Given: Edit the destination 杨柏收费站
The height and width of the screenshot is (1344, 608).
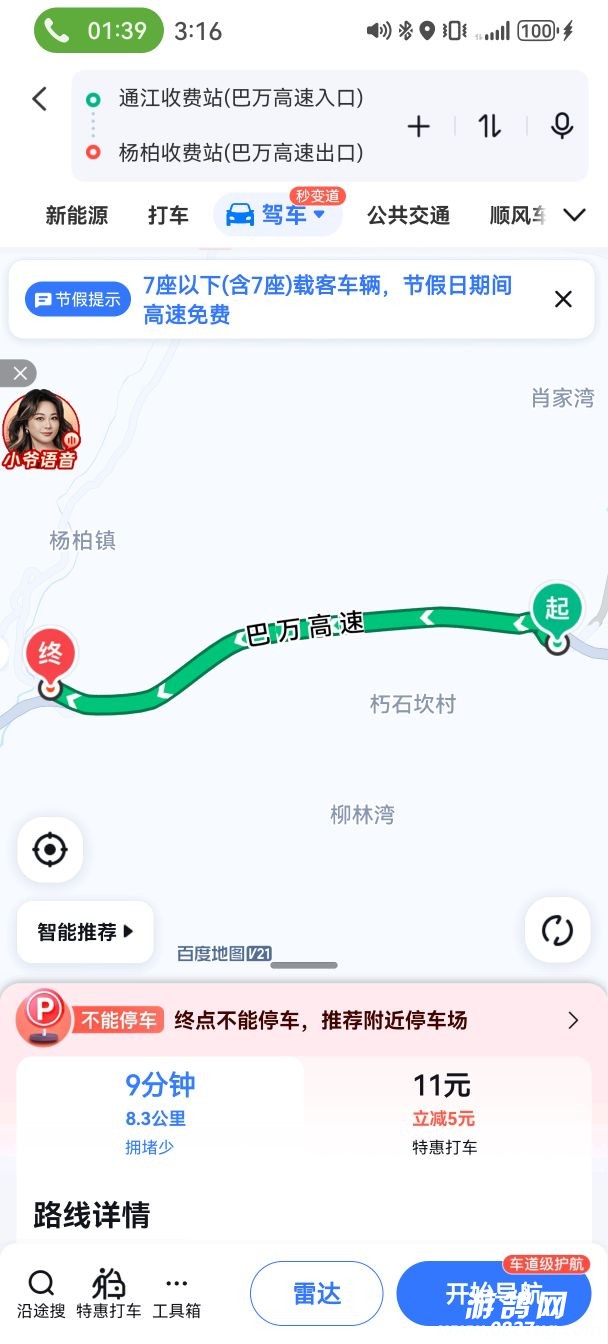Looking at the screenshot, I should (x=240, y=153).
